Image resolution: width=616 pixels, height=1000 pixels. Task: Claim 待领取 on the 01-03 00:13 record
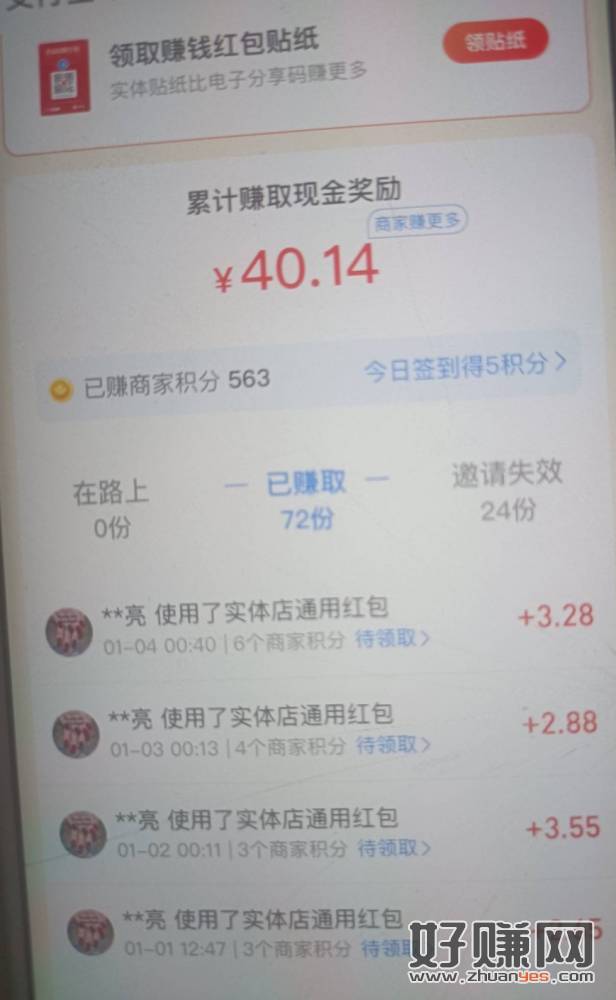(394, 745)
